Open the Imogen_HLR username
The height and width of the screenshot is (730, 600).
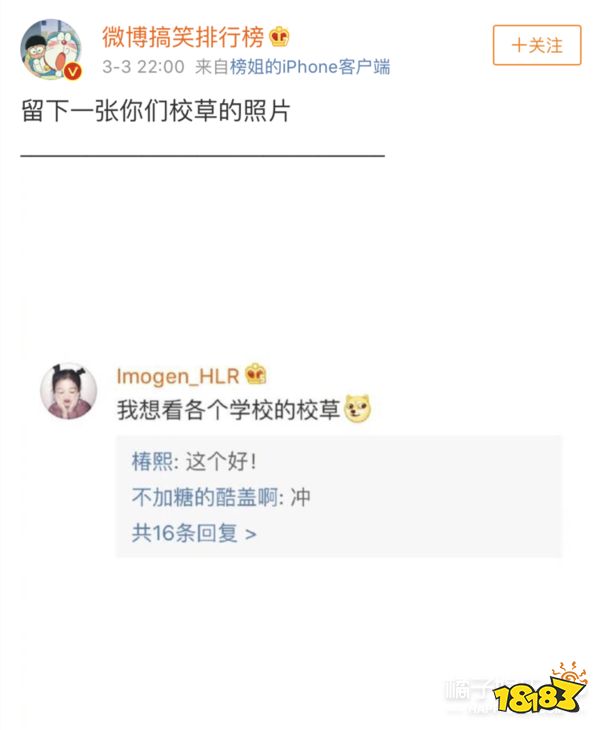pyautogui.click(x=178, y=376)
